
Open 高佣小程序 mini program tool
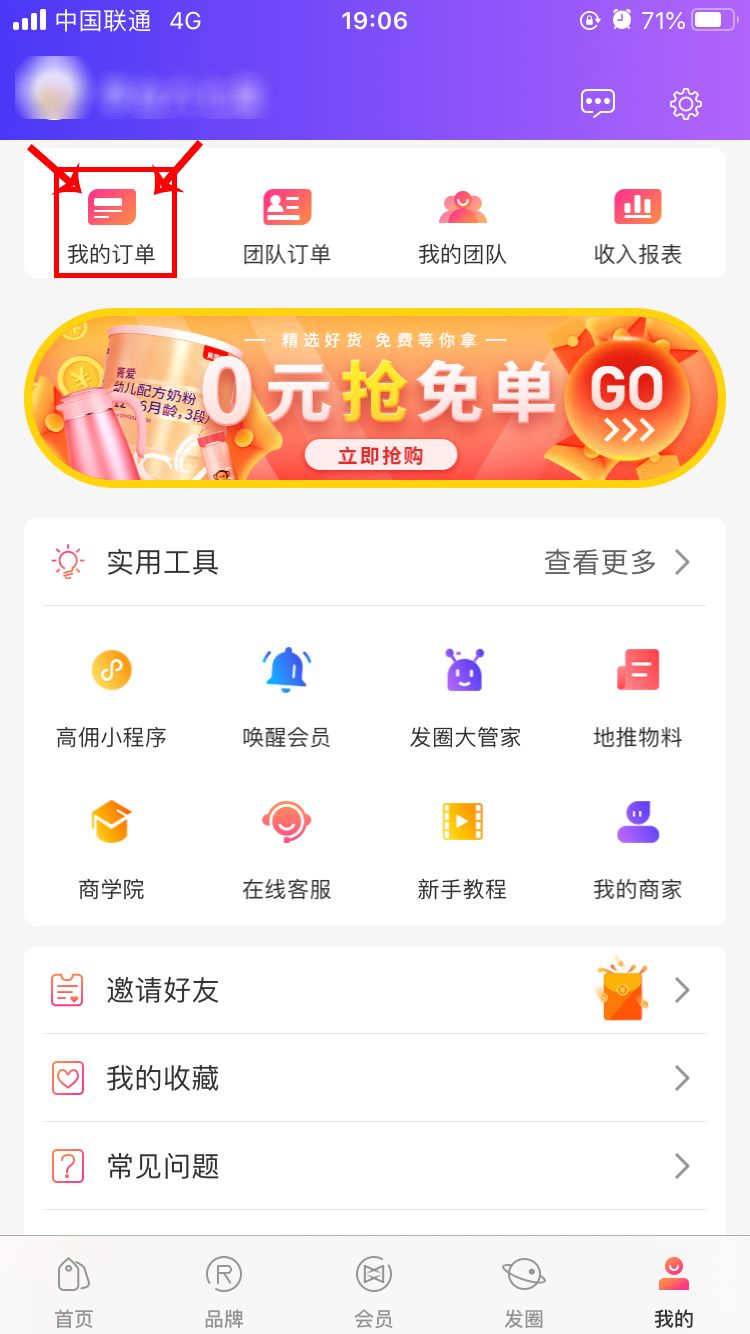pos(112,690)
